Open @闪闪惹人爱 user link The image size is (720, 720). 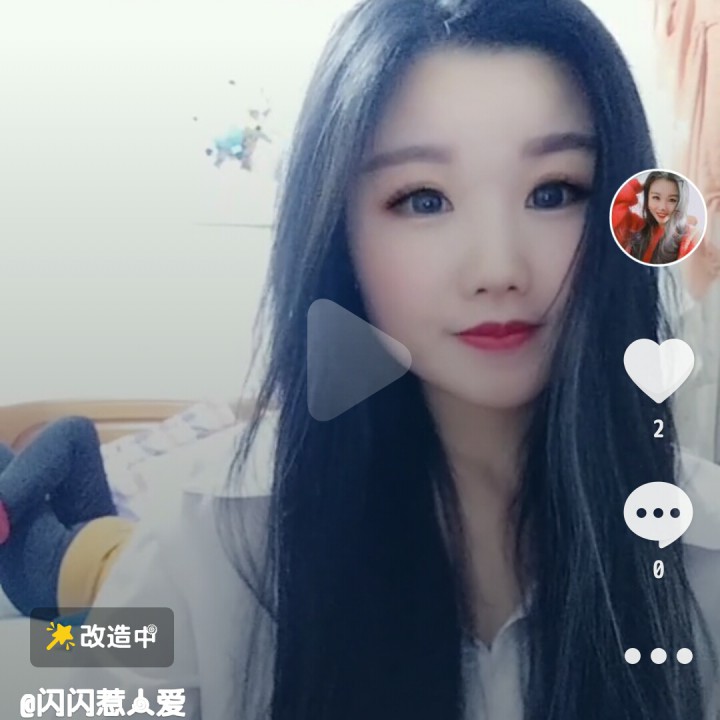click(104, 703)
